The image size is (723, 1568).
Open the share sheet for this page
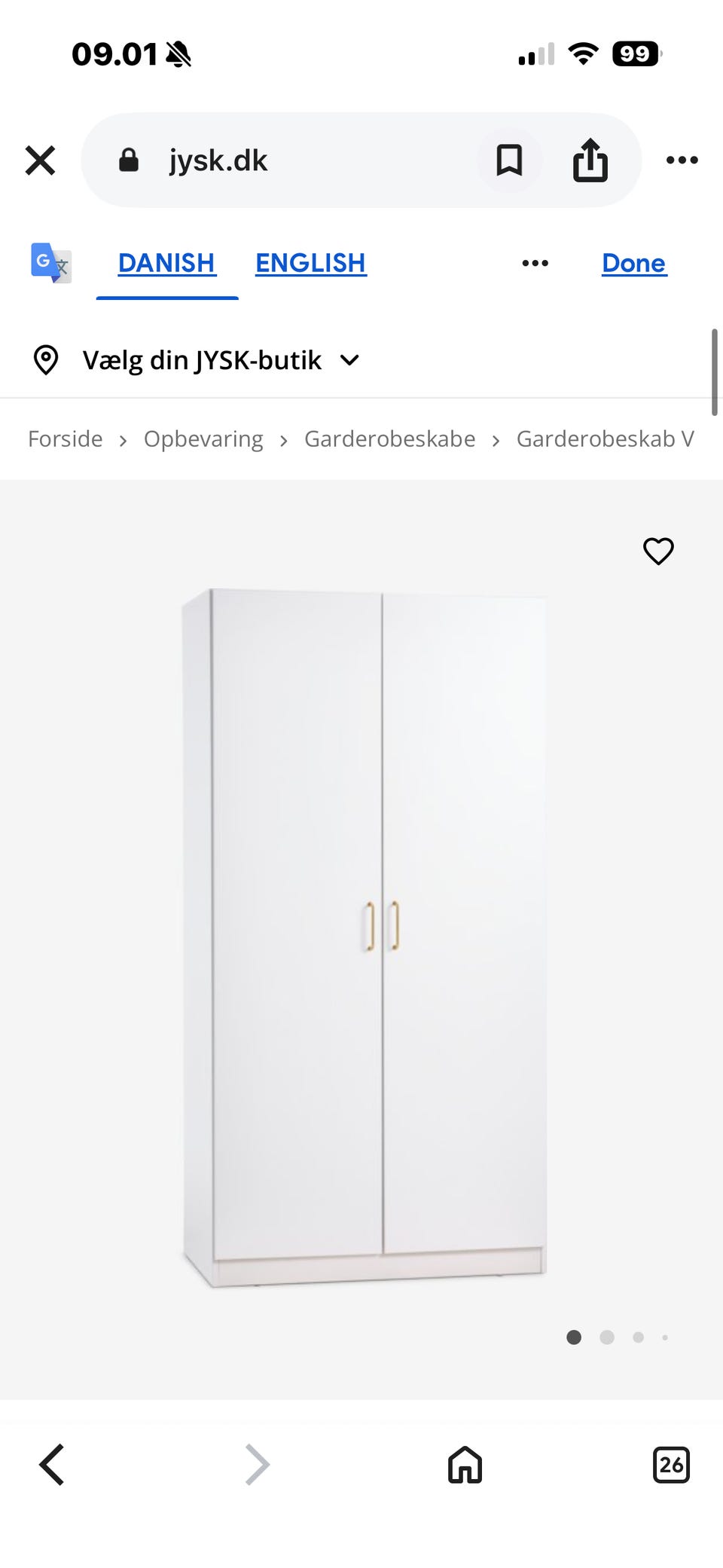click(591, 160)
